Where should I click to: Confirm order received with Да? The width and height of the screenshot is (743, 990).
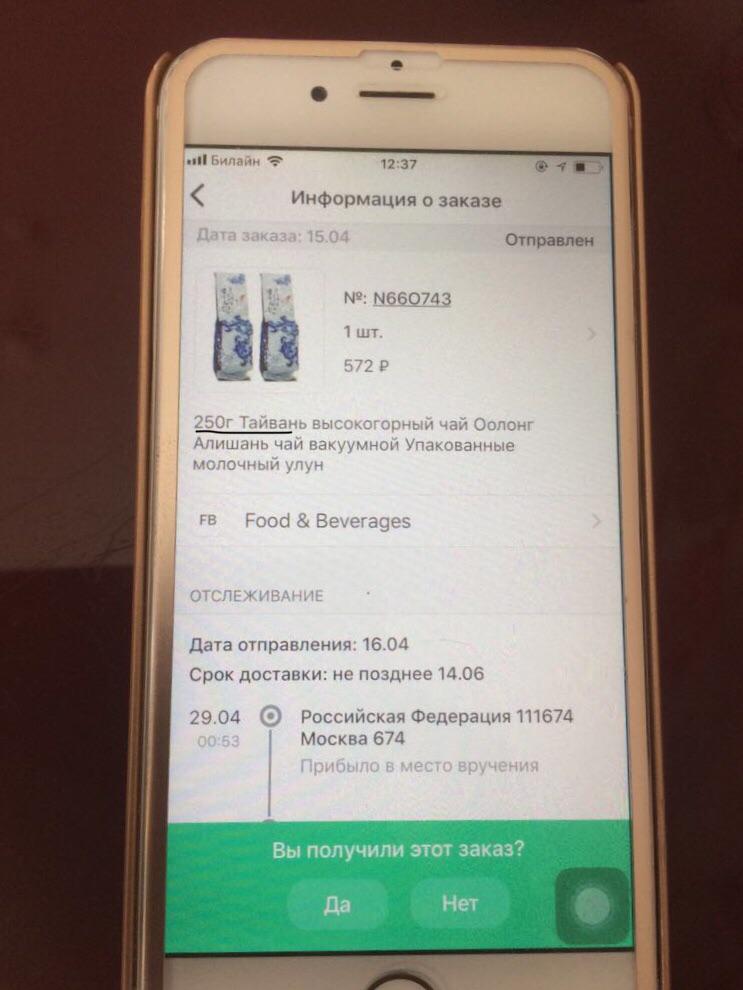click(x=337, y=904)
